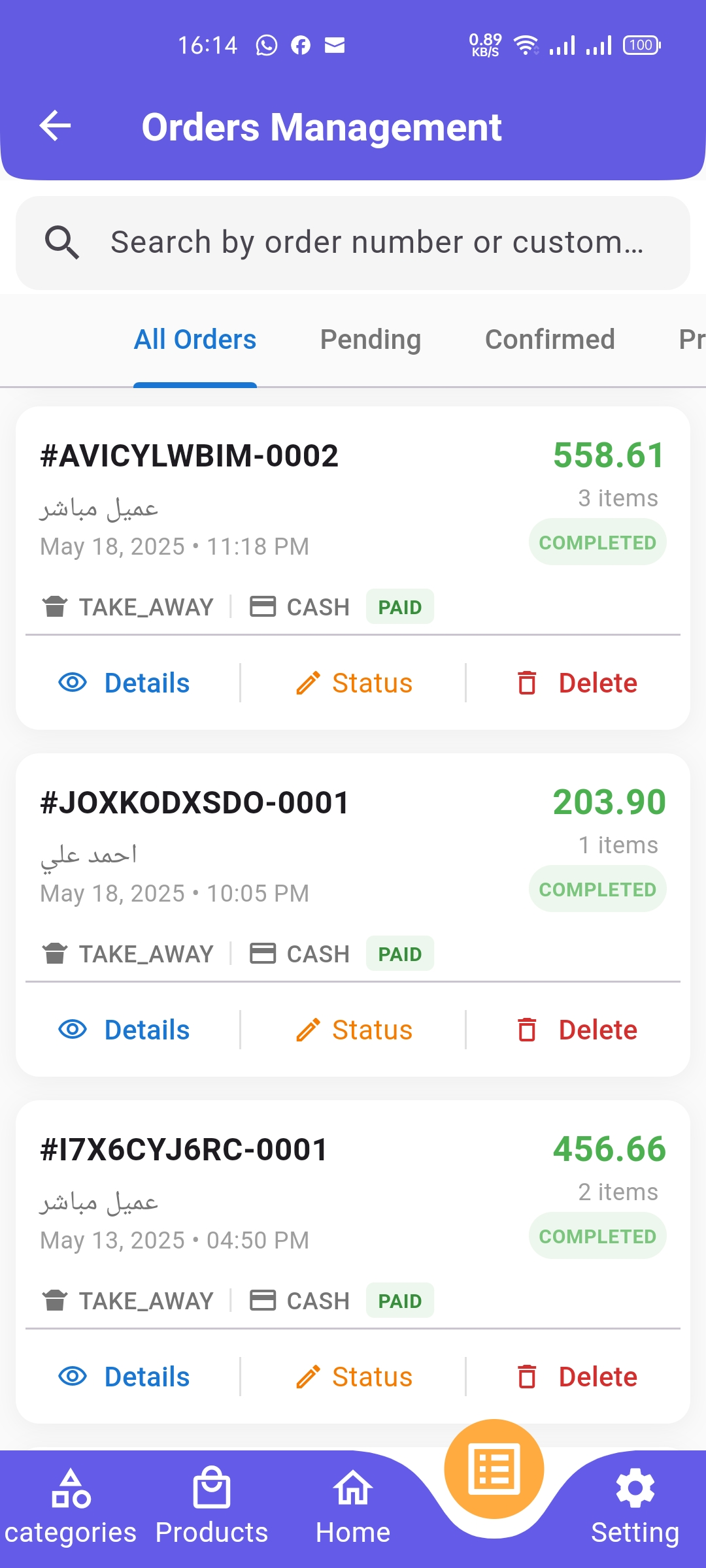Tap Delete on order #AVICYLWBIM-0002
Viewport: 706px width, 1568px height.
tap(578, 682)
